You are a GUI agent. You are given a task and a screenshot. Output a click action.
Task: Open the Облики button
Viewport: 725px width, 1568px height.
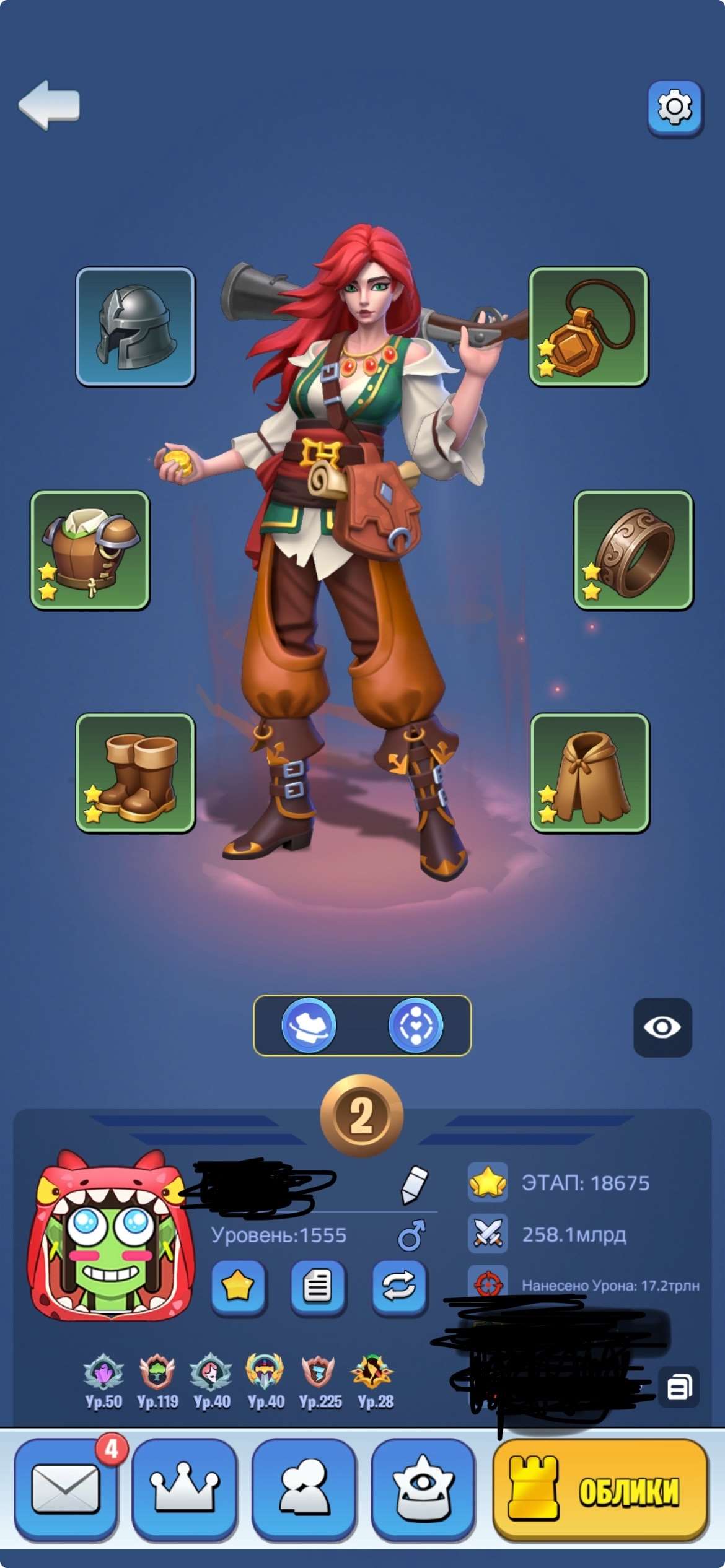[x=600, y=1489]
